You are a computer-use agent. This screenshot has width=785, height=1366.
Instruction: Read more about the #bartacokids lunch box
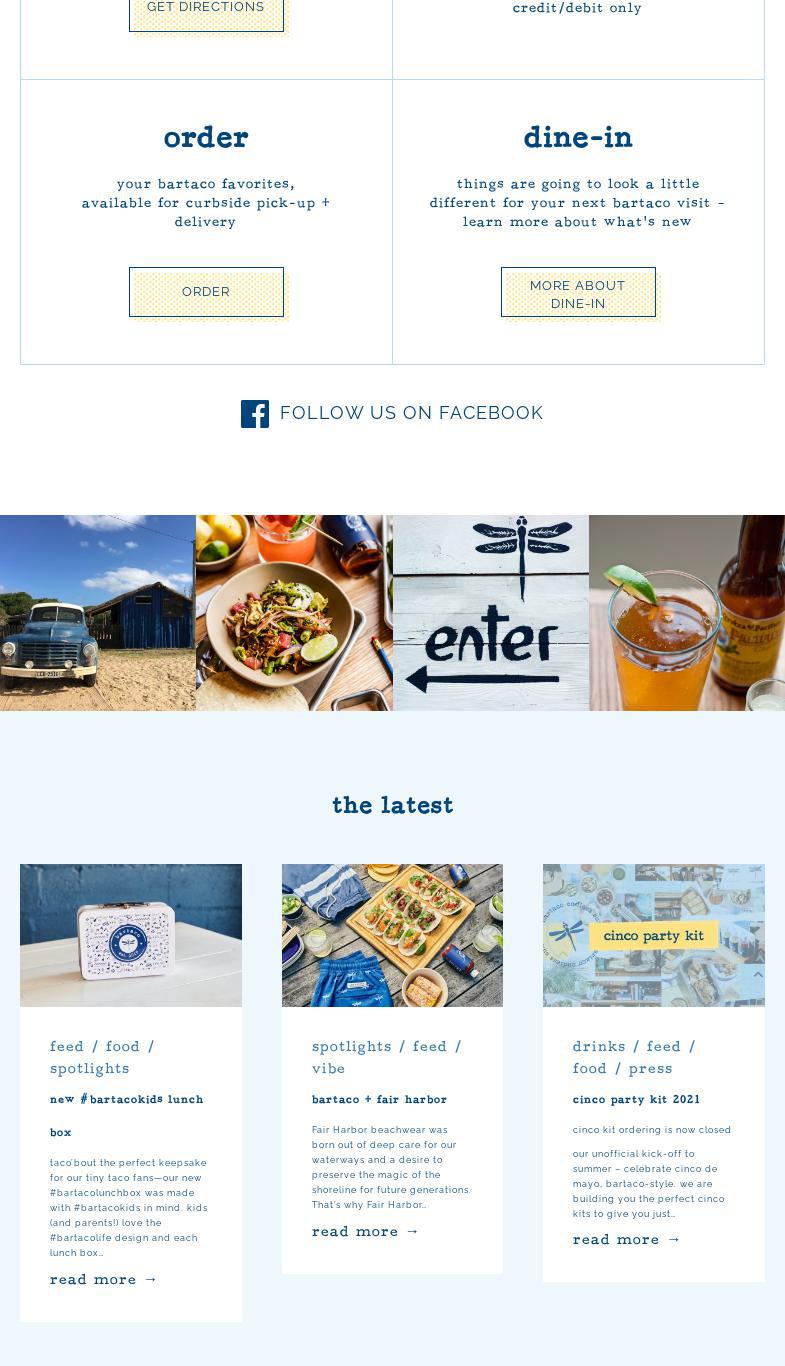pos(104,1280)
